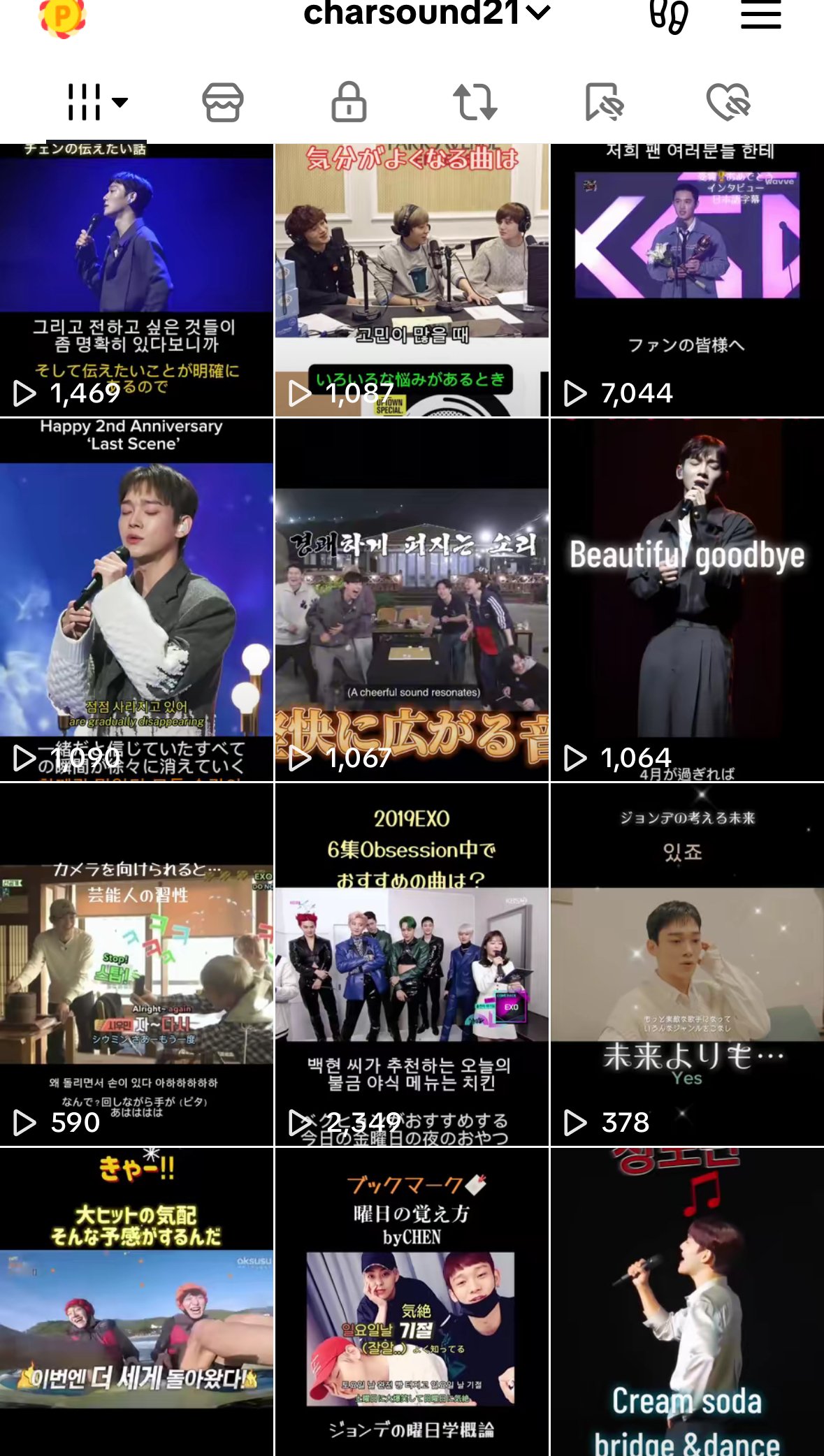Play the cheerful sound video with 1,067 views
This screenshot has height=1456, width=824.
(x=412, y=599)
